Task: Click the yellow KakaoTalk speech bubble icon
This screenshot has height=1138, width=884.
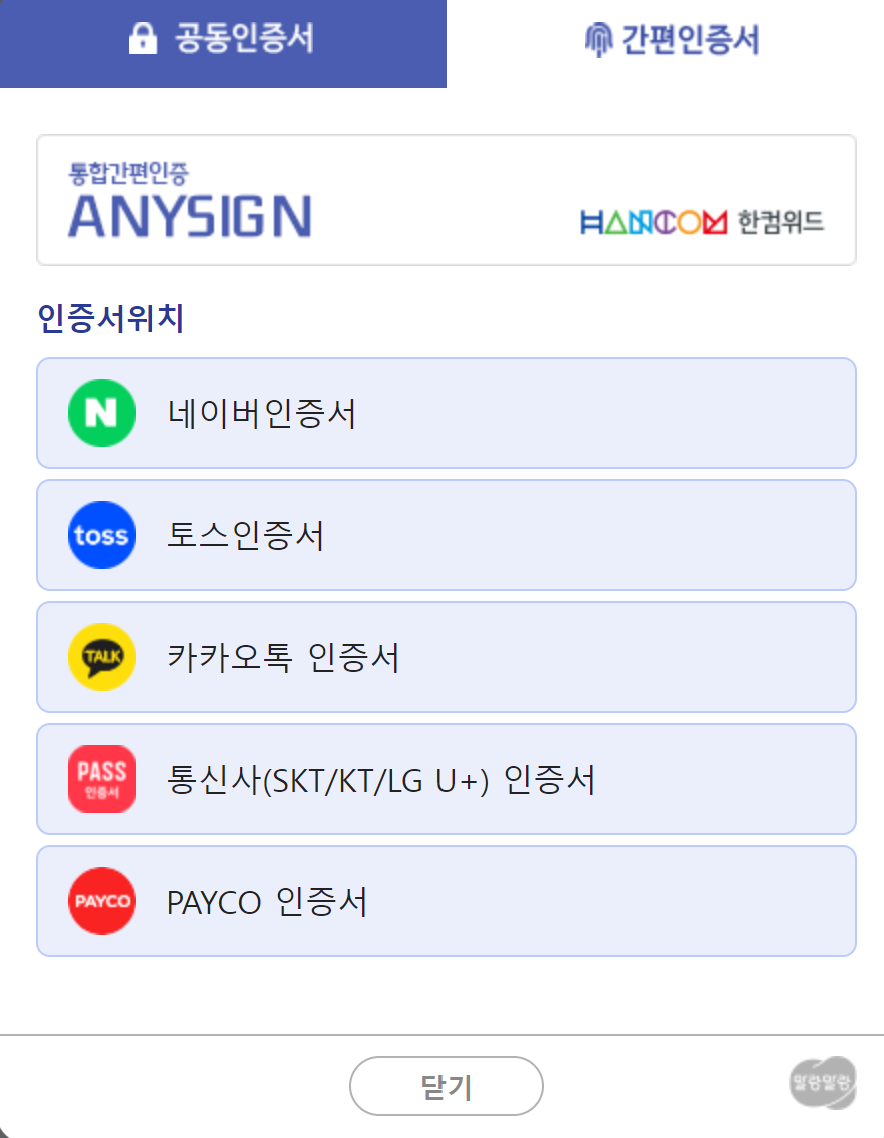Action: 101,656
